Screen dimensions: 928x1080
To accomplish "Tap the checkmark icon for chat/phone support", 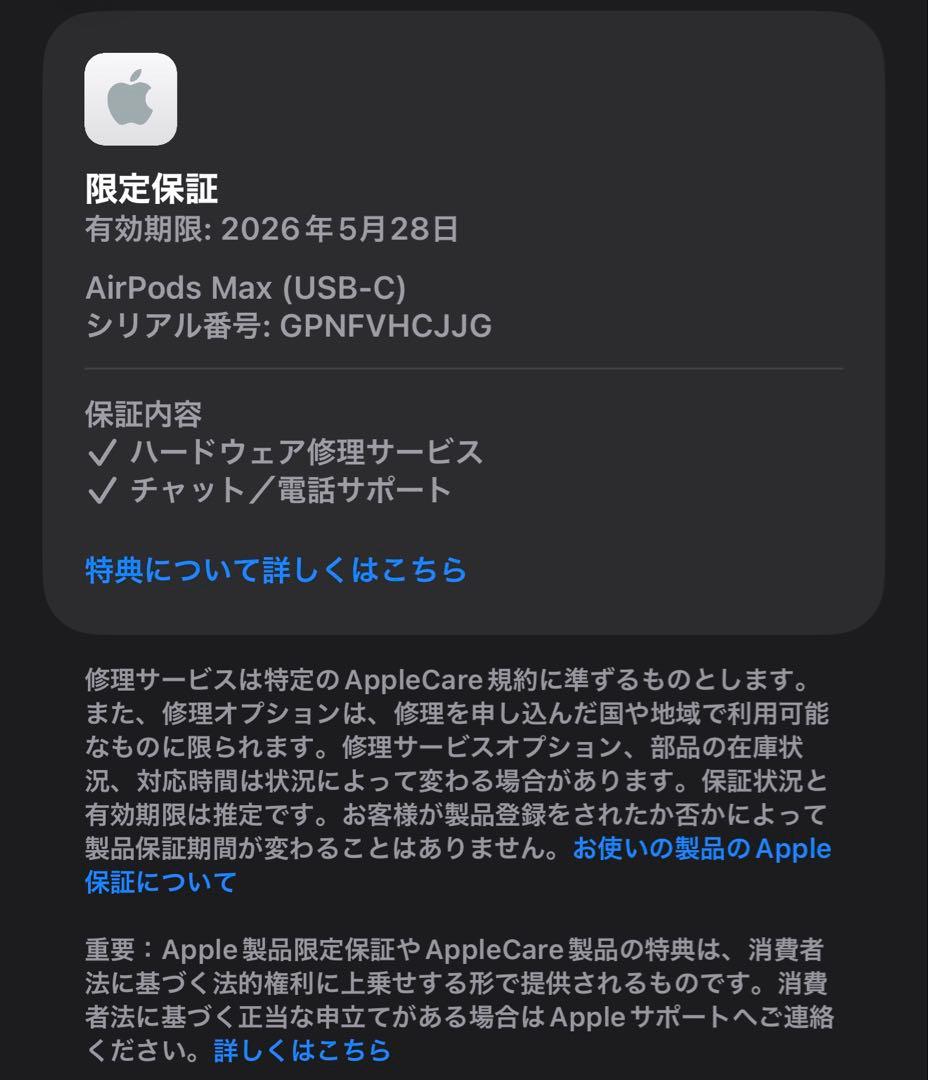I will 100,491.
